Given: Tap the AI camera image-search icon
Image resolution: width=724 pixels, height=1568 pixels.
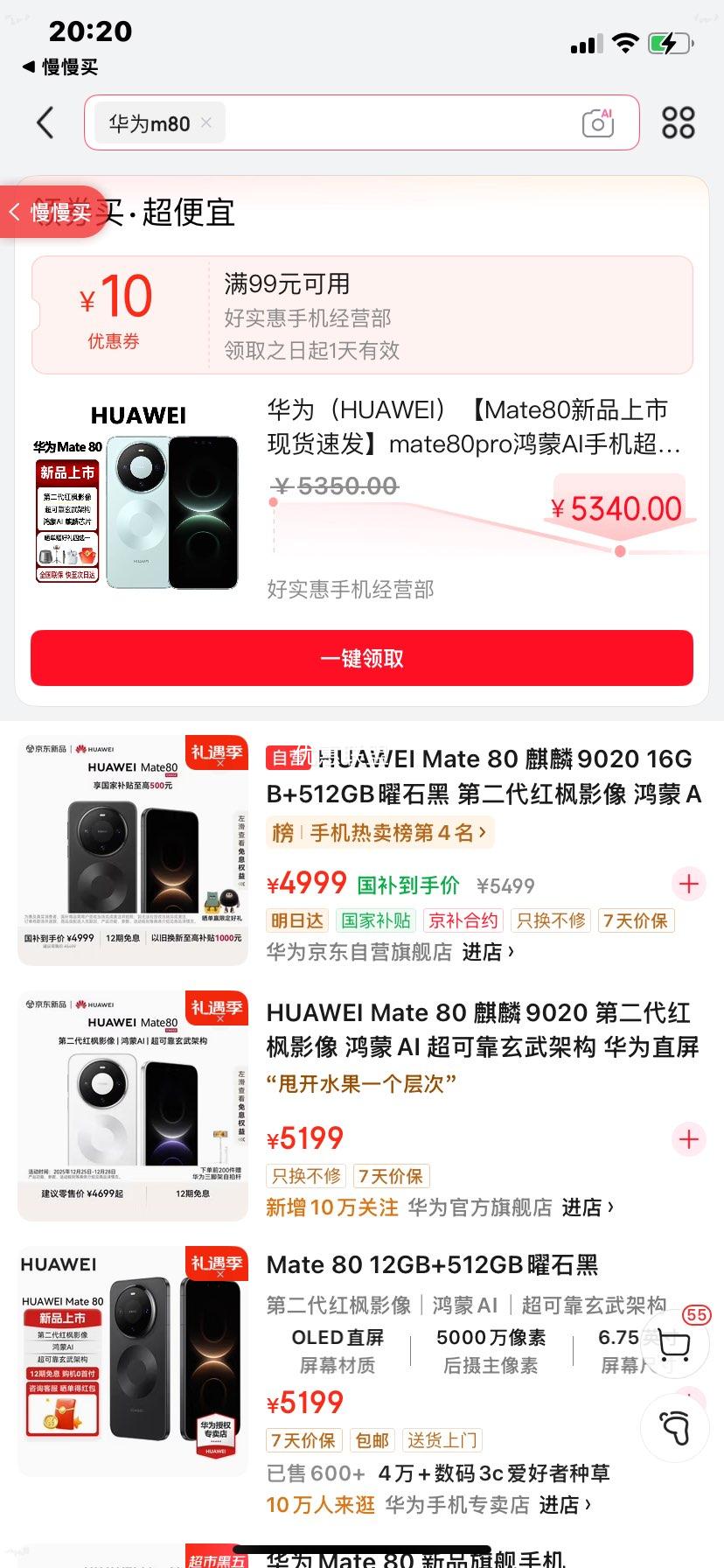Looking at the screenshot, I should pyautogui.click(x=597, y=122).
